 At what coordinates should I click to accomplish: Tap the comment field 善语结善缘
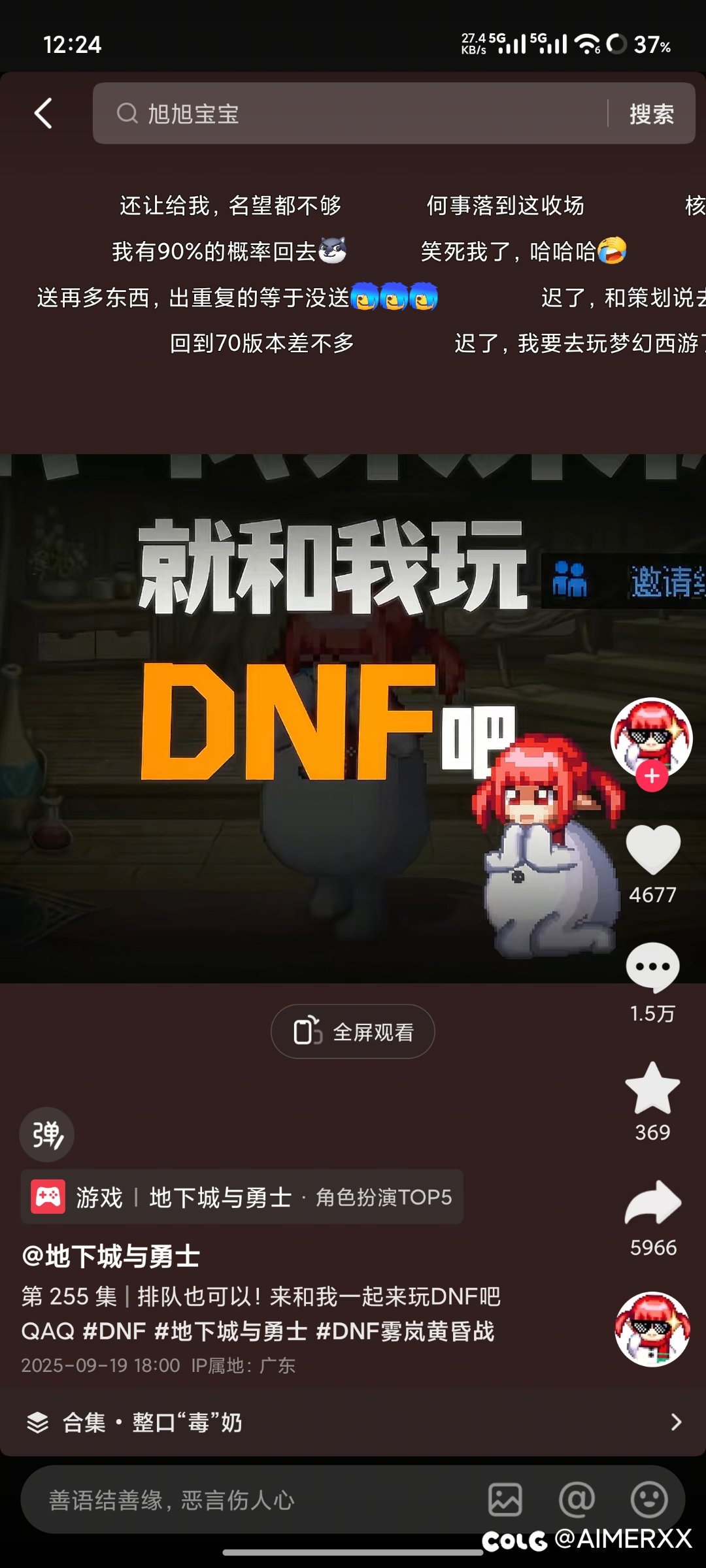tap(248, 1500)
